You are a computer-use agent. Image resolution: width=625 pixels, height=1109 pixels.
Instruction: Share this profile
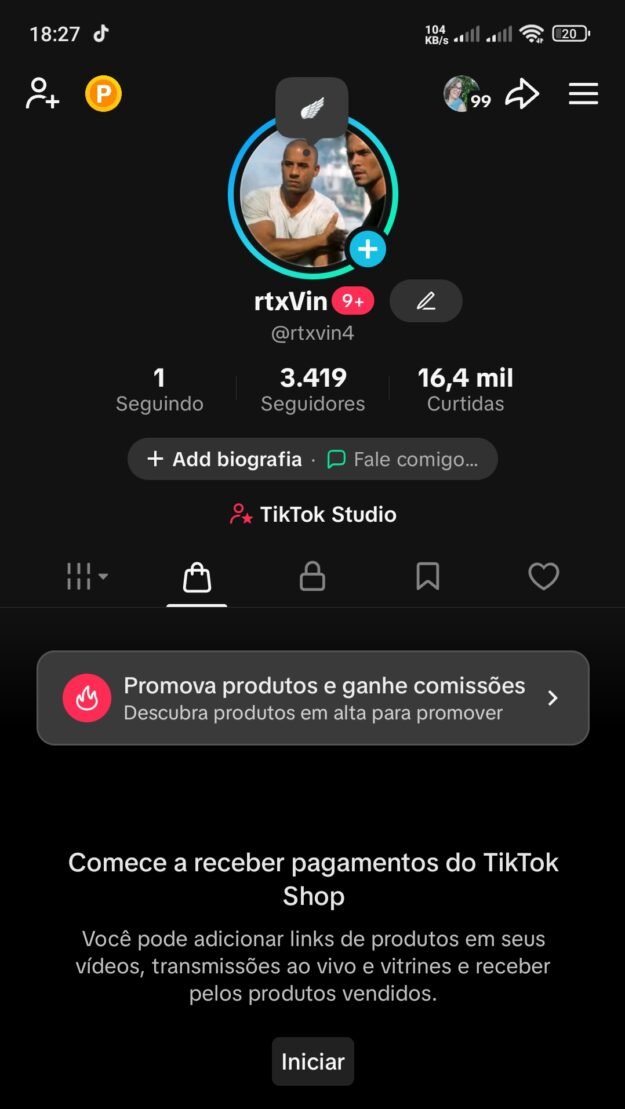522,94
